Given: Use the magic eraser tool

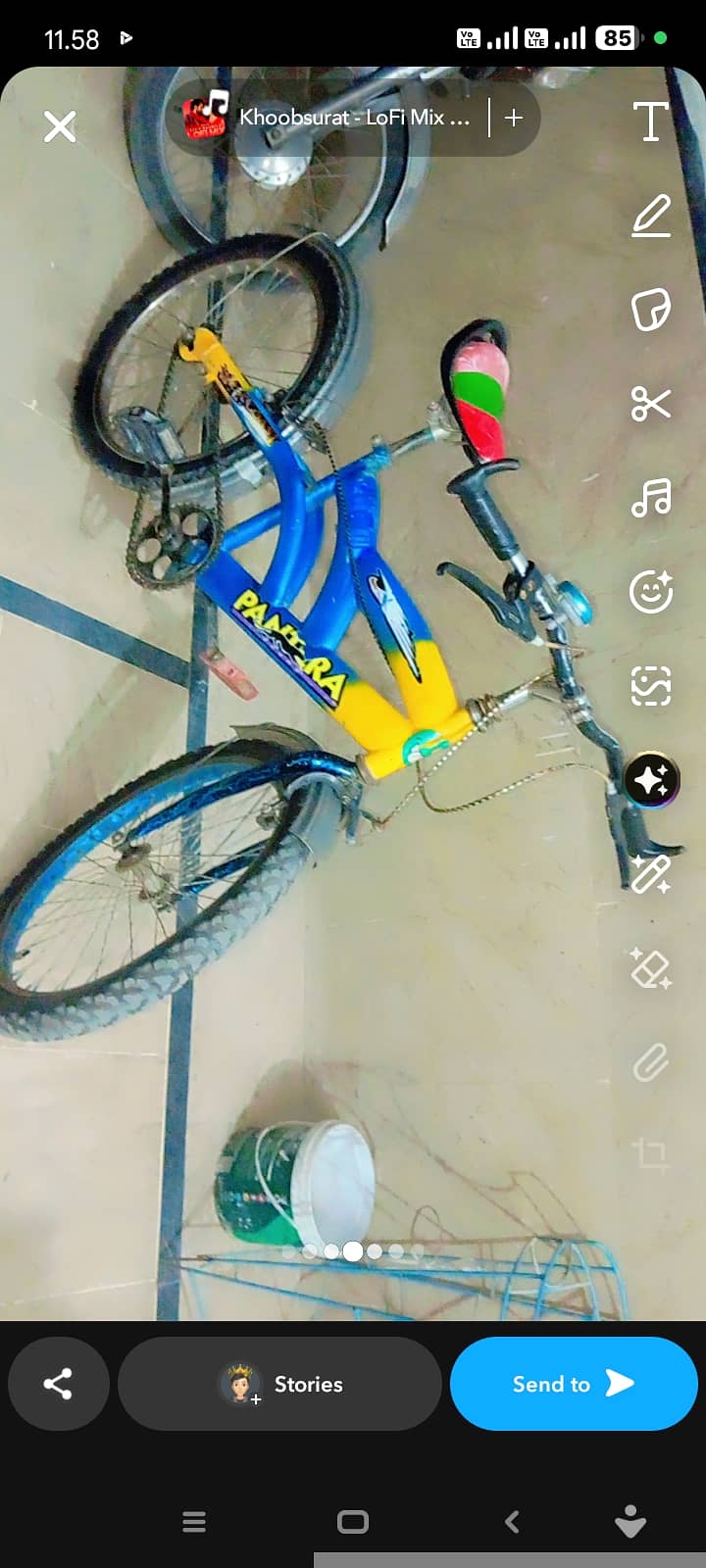Looking at the screenshot, I should [651, 968].
